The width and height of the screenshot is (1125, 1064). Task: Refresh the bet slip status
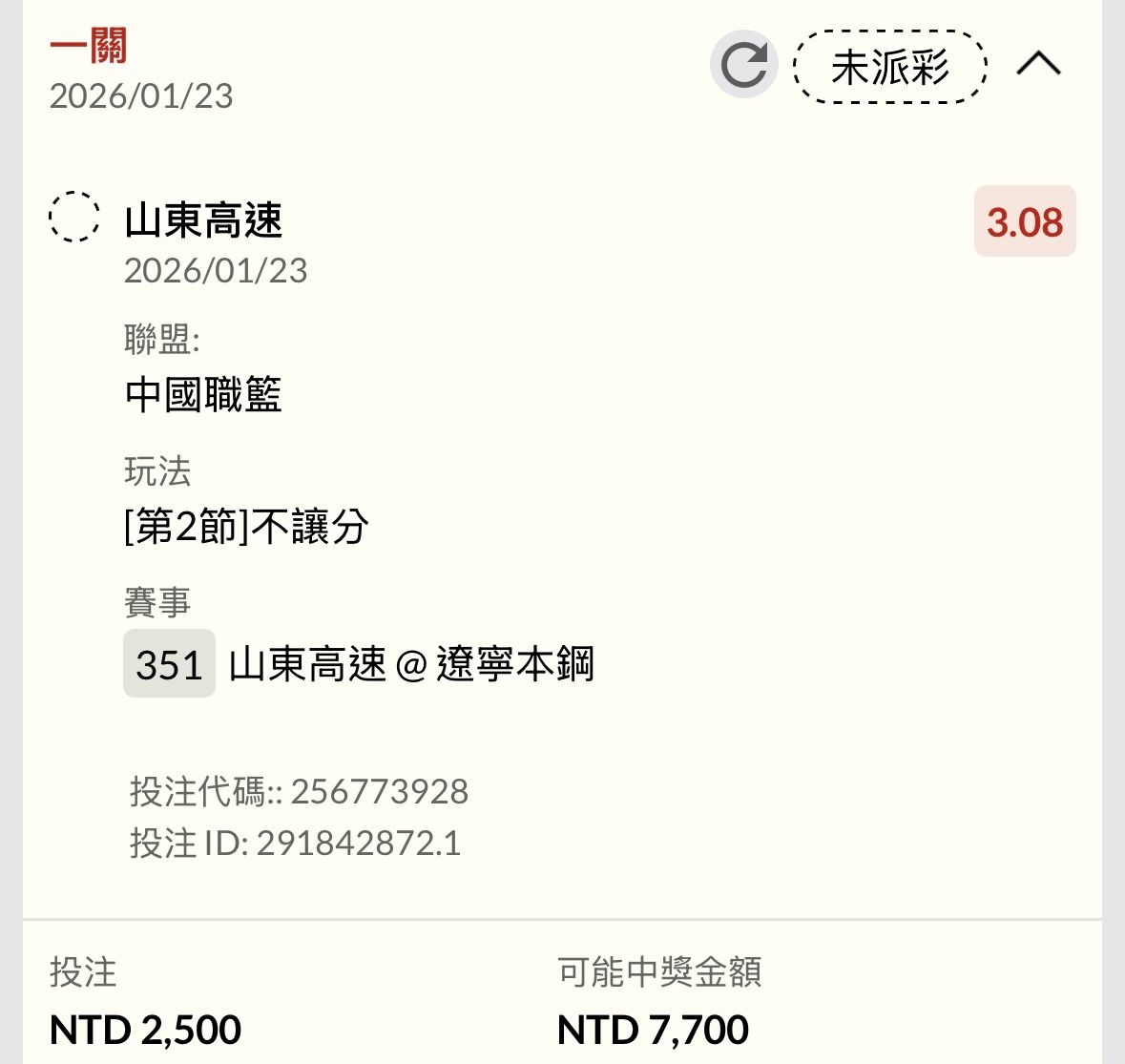point(743,65)
